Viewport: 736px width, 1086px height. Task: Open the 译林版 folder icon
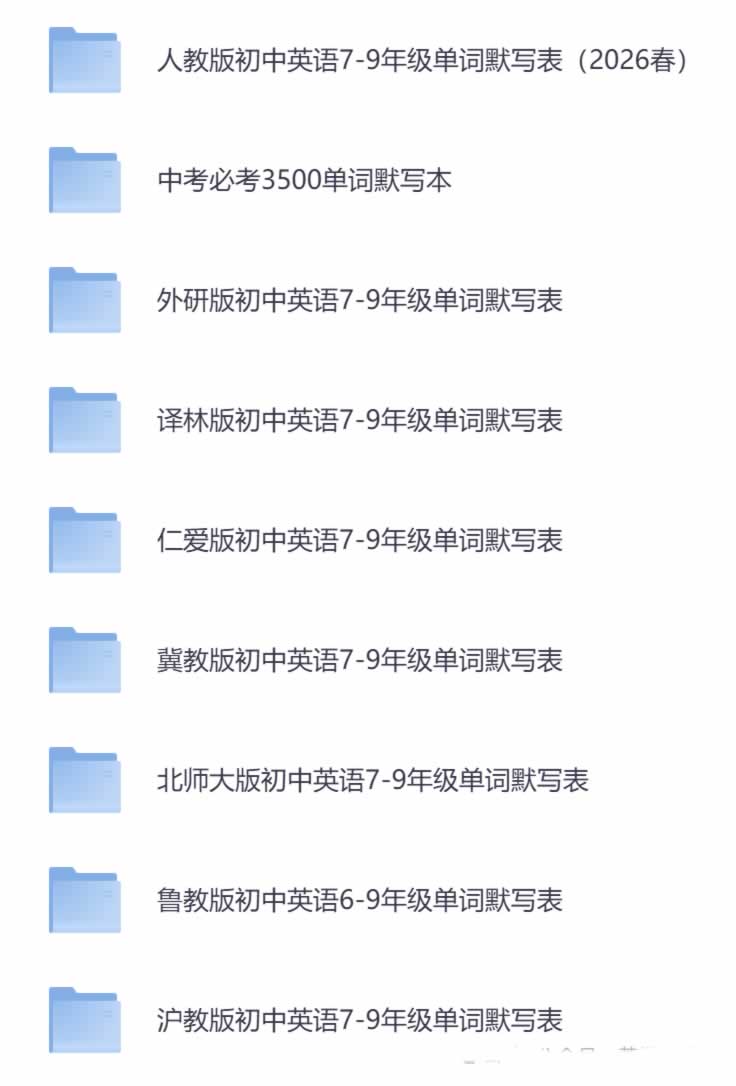click(85, 418)
